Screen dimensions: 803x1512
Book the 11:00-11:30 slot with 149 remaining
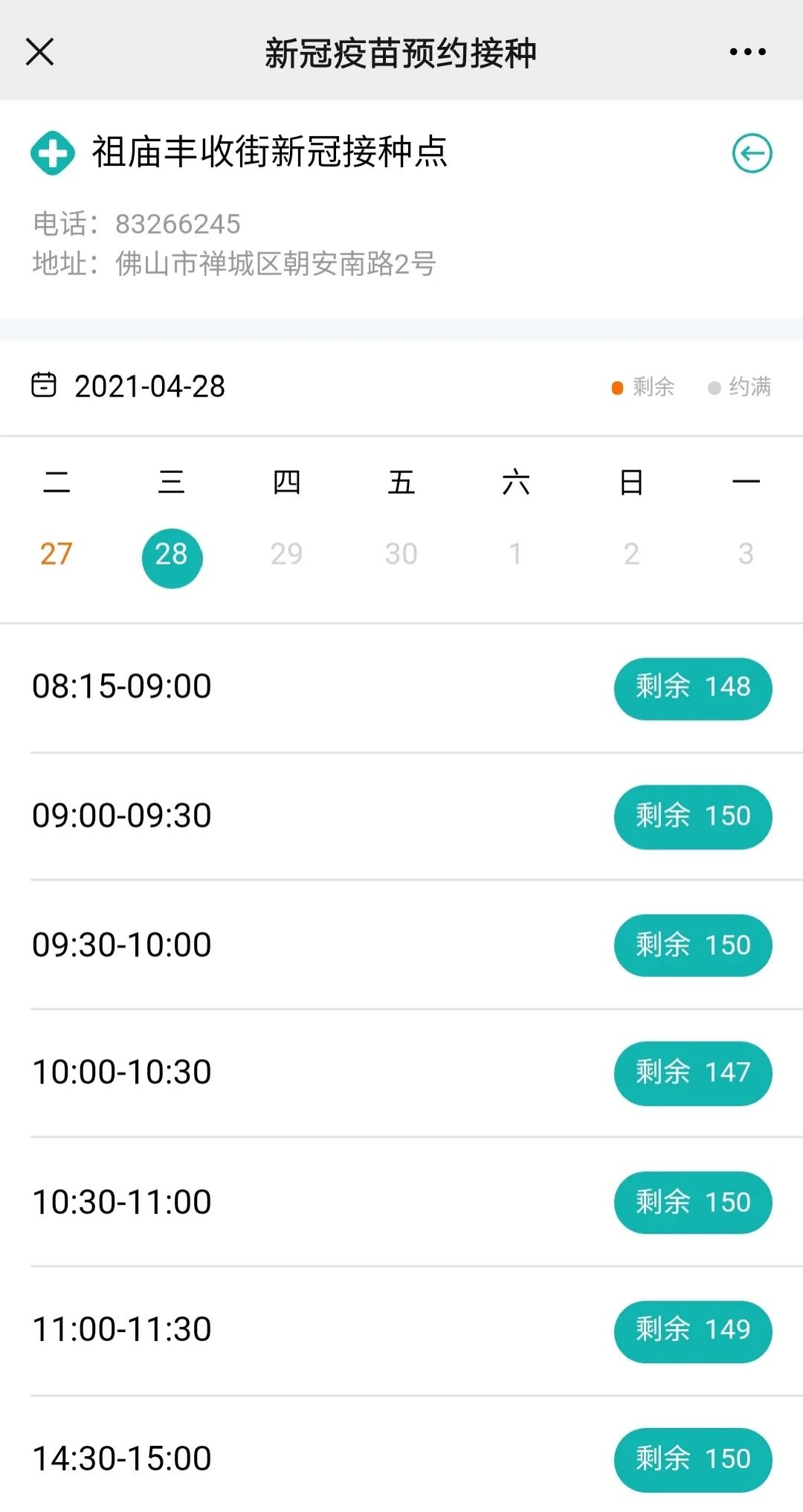pyautogui.click(x=692, y=1331)
